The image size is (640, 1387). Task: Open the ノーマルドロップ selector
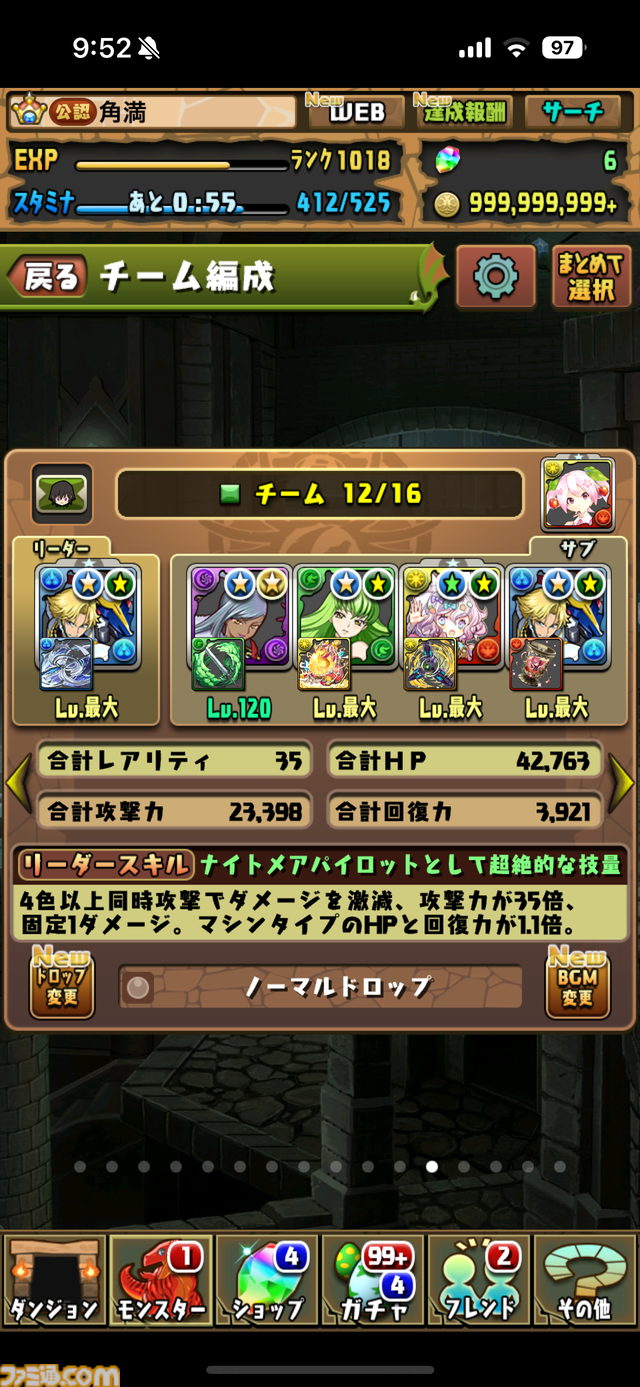pos(320,988)
